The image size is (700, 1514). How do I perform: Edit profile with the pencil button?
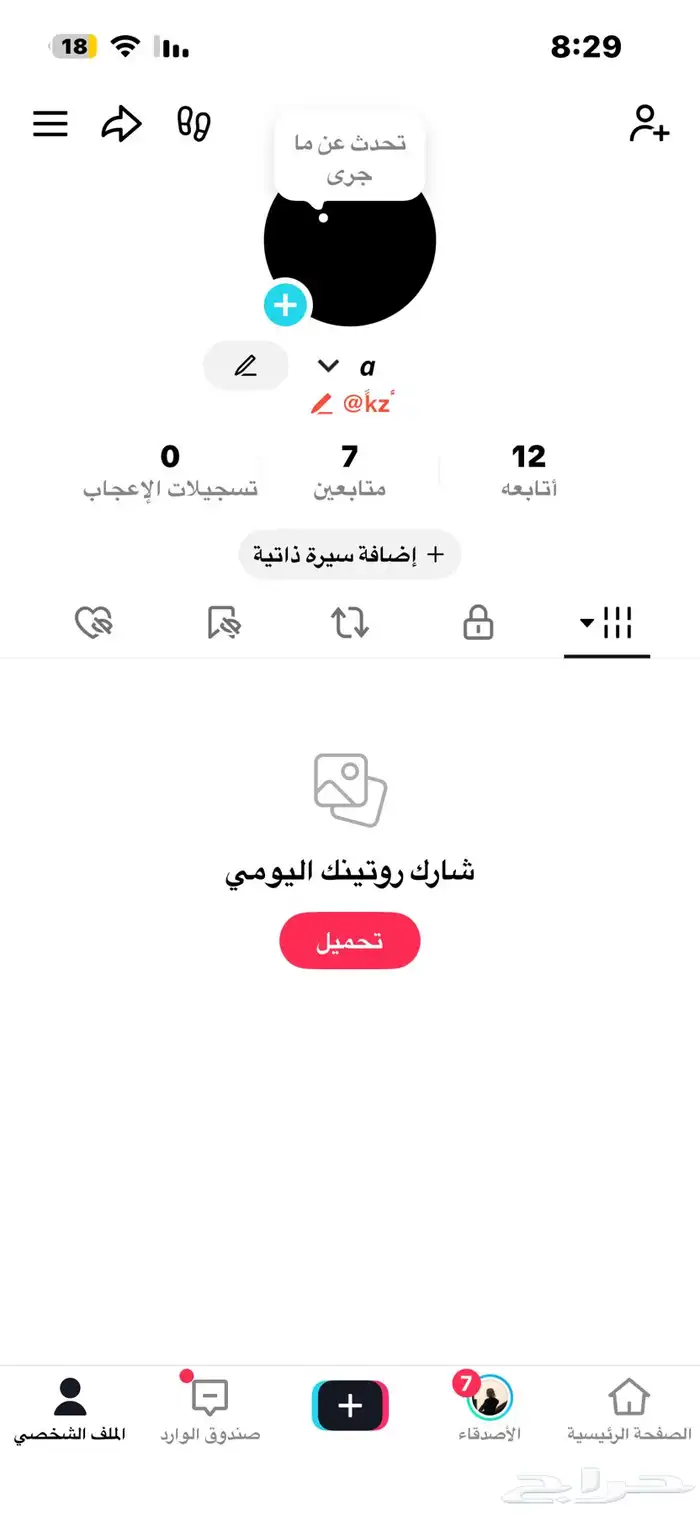tap(245, 366)
